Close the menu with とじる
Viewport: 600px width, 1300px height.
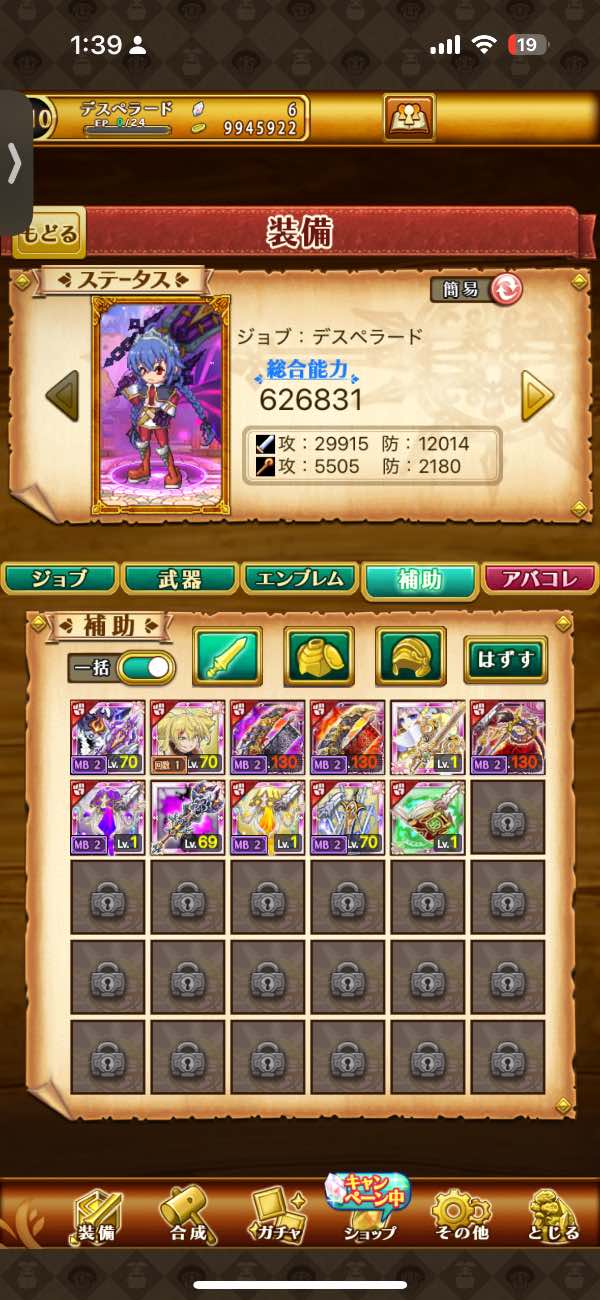coord(552,1217)
